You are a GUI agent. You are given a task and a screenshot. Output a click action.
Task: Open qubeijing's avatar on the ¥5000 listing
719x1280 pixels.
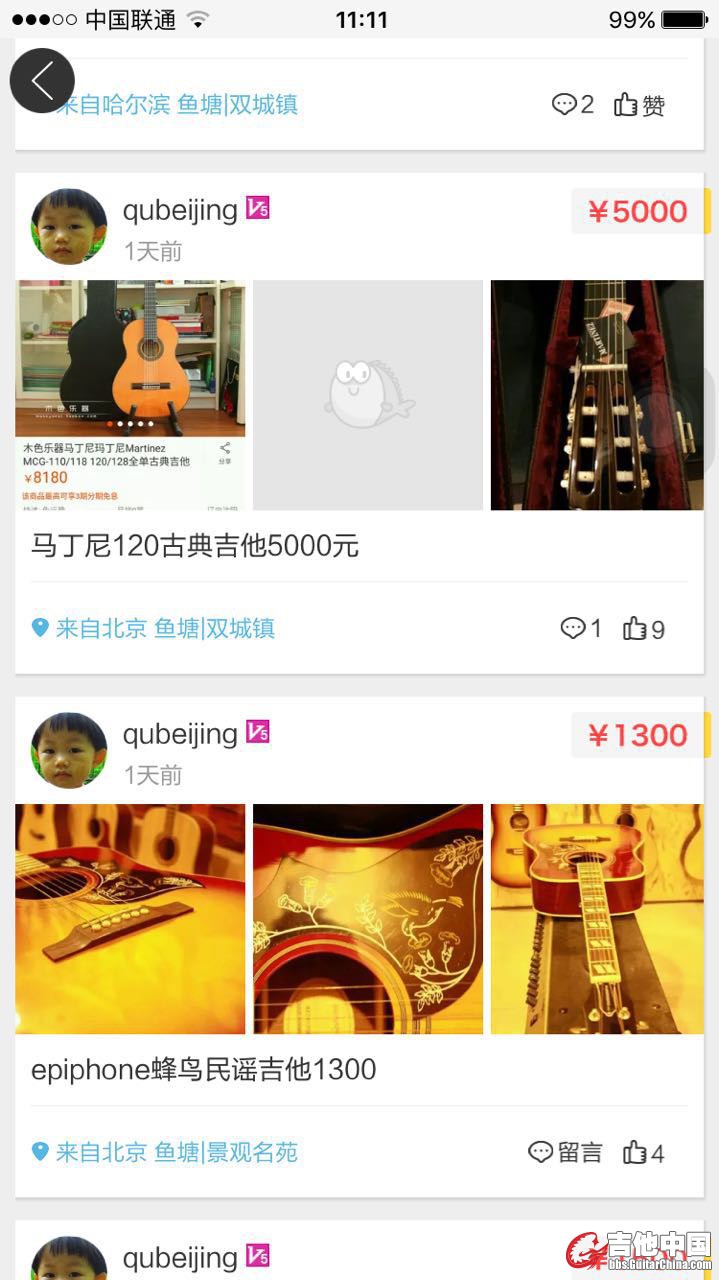point(69,227)
